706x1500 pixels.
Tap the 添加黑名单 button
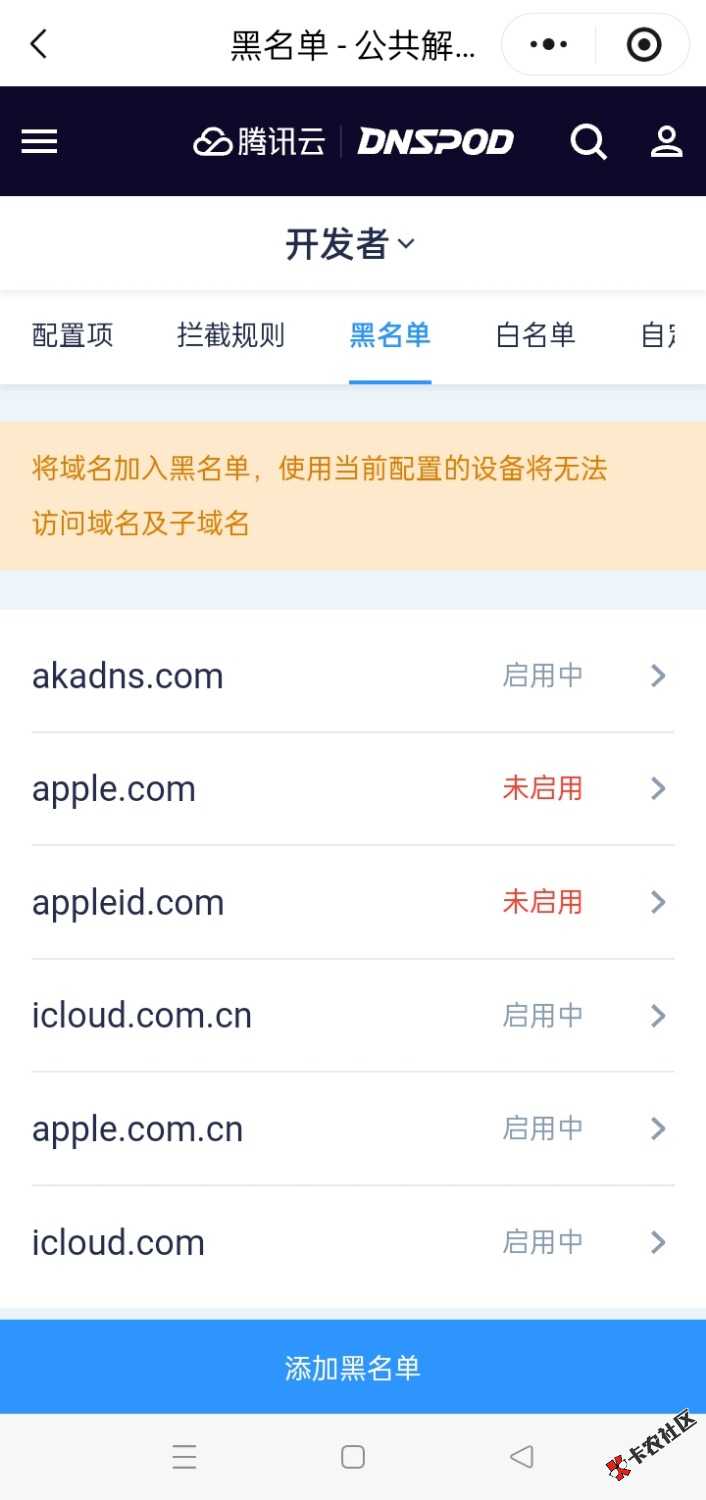click(x=353, y=1367)
